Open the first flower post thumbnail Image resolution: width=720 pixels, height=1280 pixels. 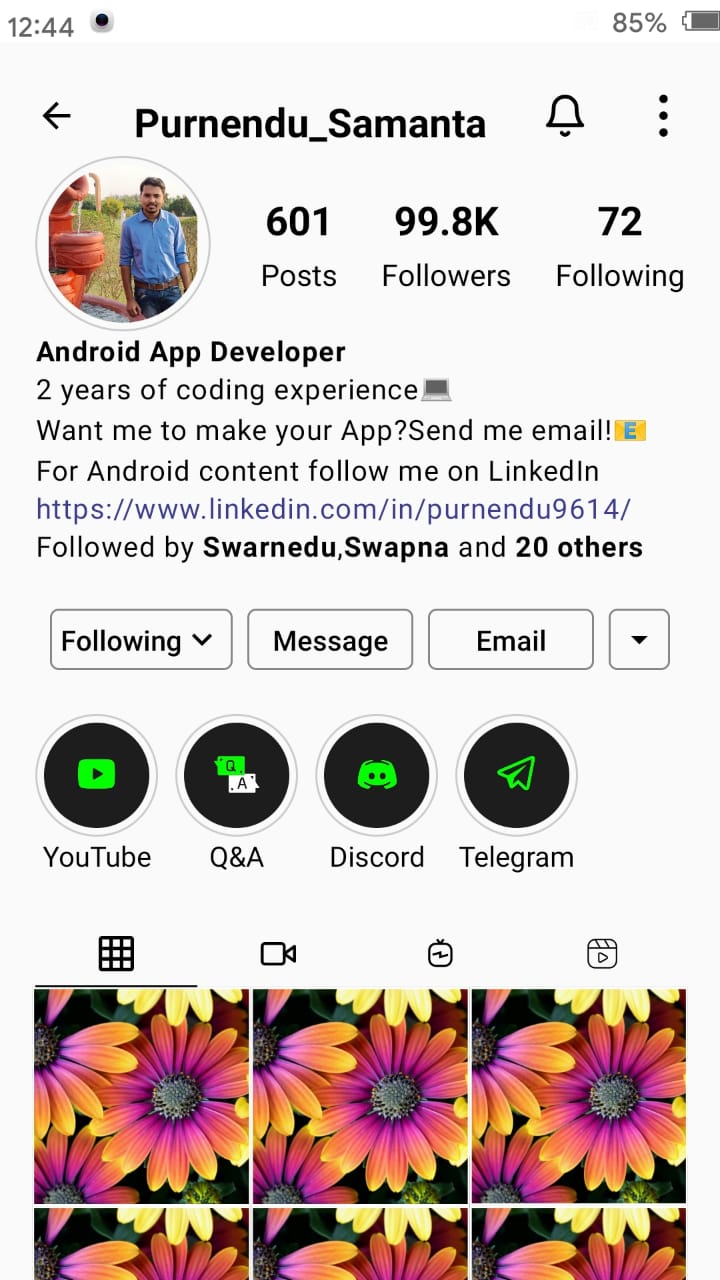click(140, 1095)
